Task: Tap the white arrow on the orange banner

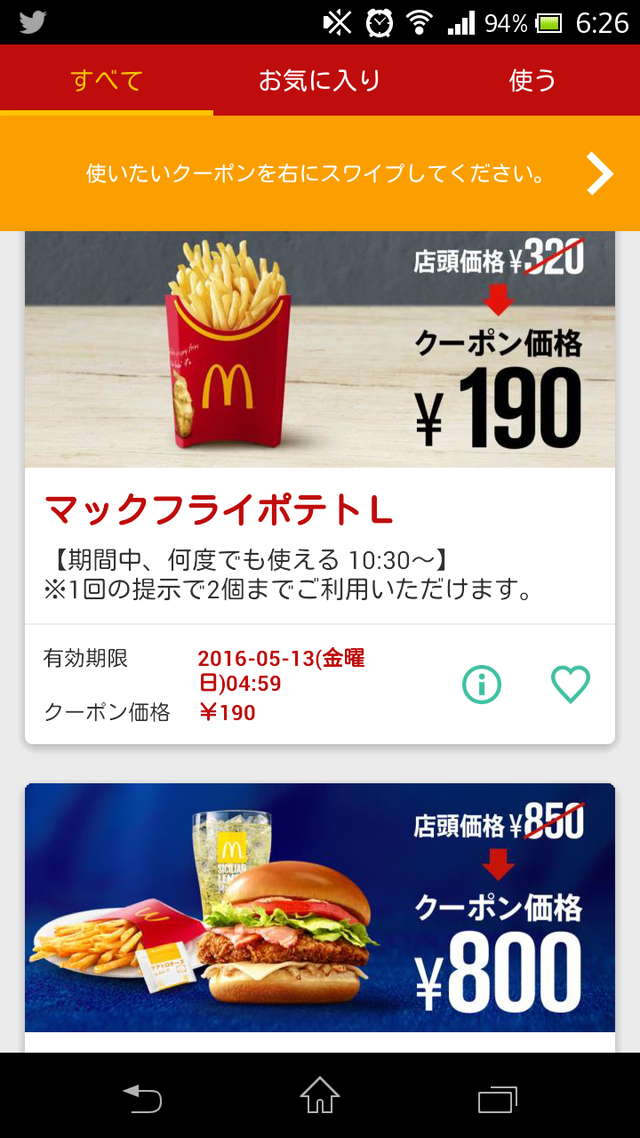Action: coord(599,174)
